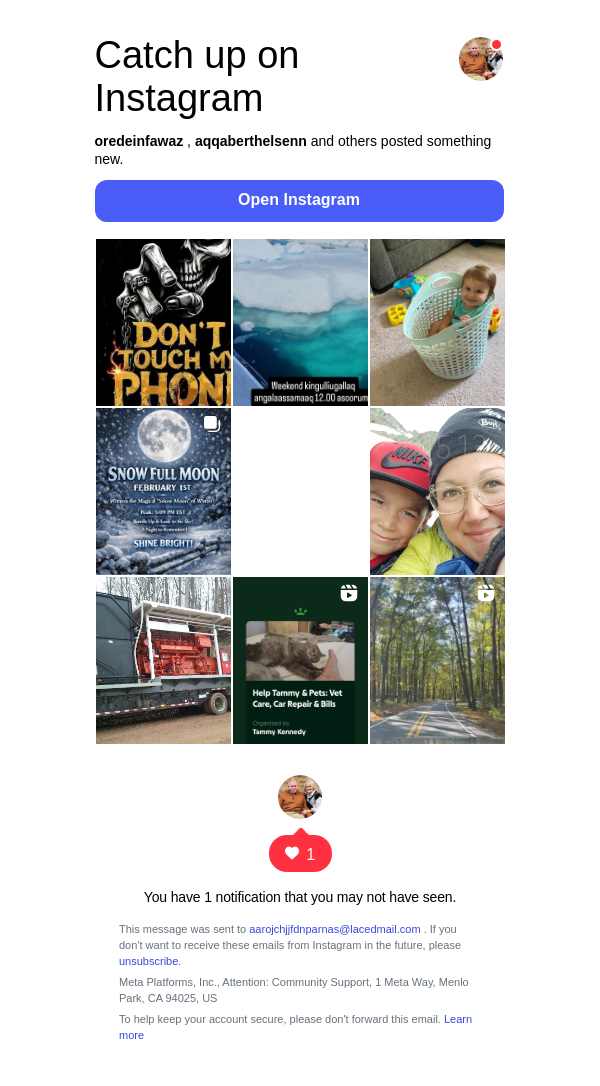The image size is (600, 1086).
Task: Play the Help Tammy & Pets reel
Action: pos(300,660)
